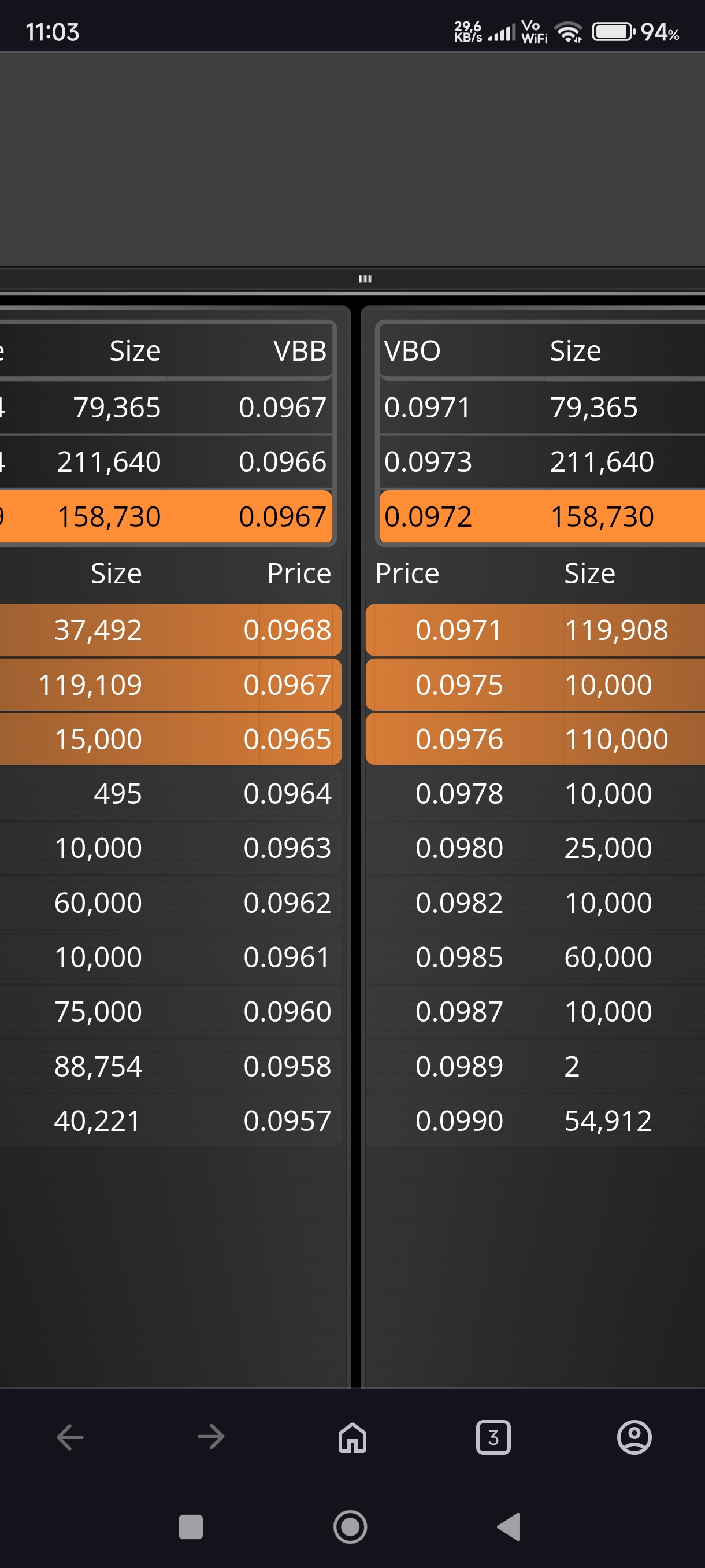Tap the system recent apps square button

(x=190, y=1526)
